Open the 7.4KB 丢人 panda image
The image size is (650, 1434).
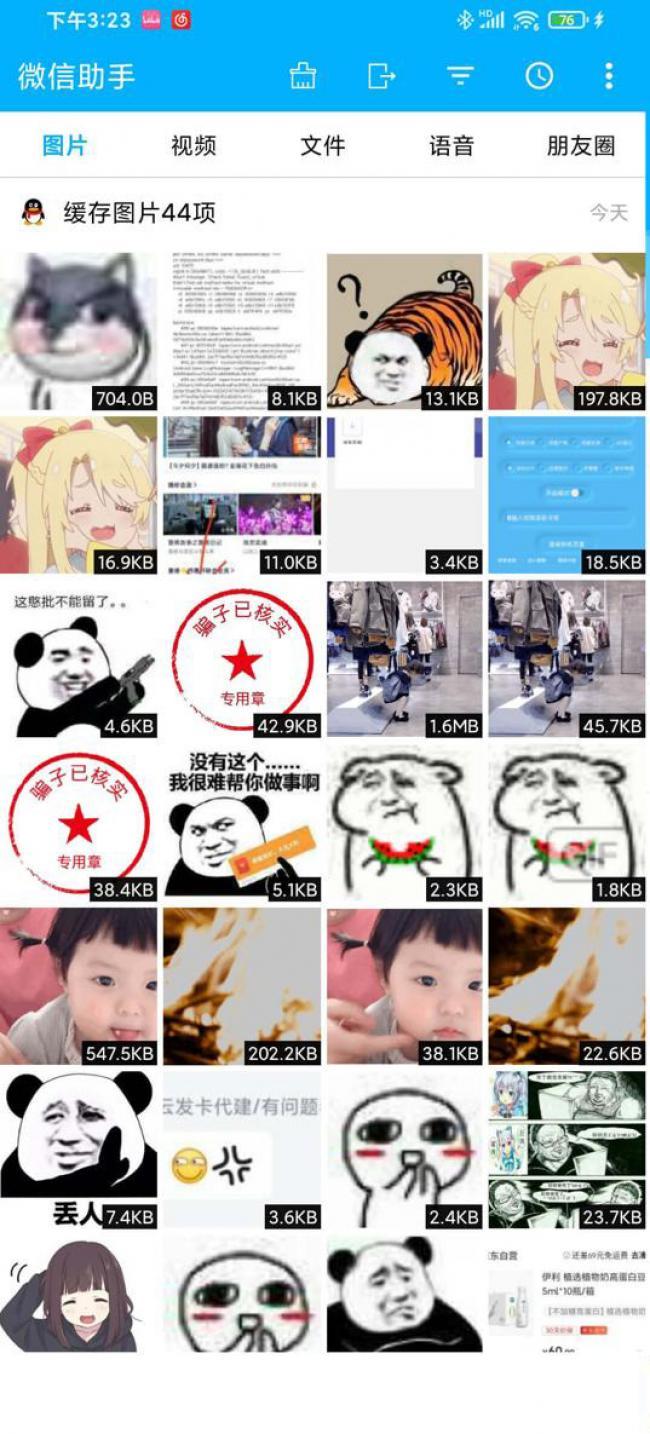pos(79,1148)
